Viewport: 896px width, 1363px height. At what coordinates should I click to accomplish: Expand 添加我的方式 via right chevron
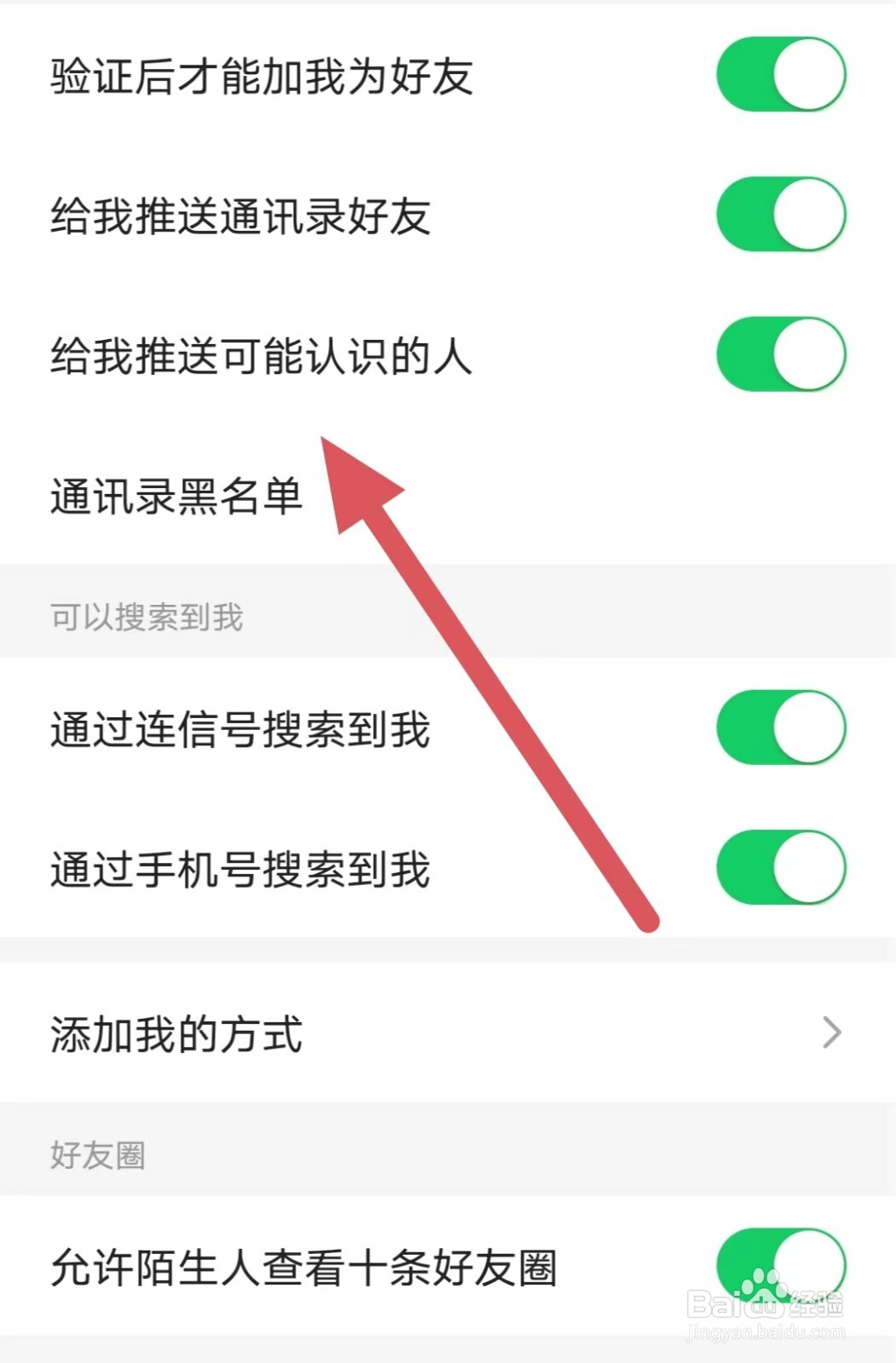click(833, 1033)
